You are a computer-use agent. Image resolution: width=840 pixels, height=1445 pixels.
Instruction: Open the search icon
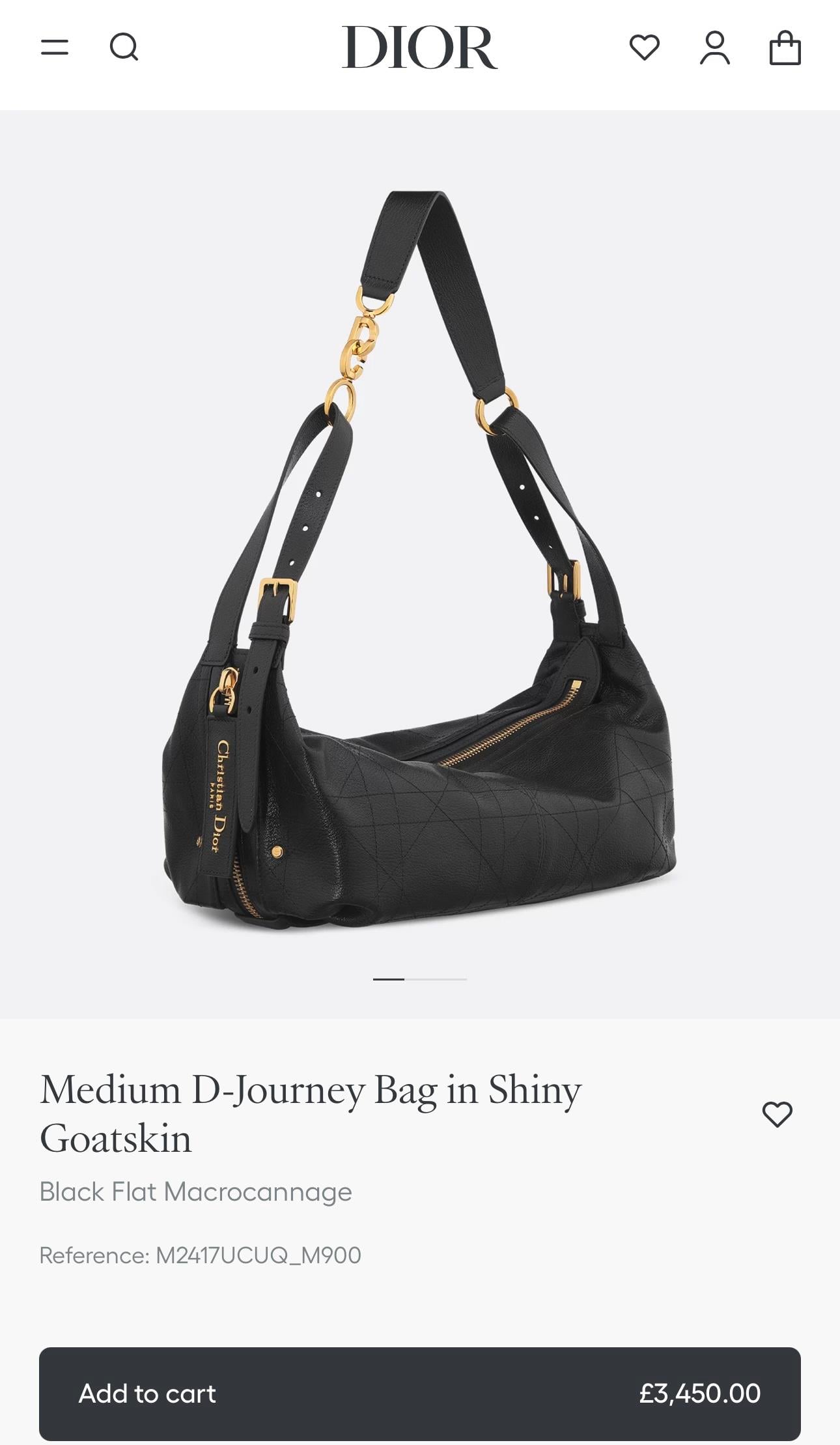pos(124,48)
